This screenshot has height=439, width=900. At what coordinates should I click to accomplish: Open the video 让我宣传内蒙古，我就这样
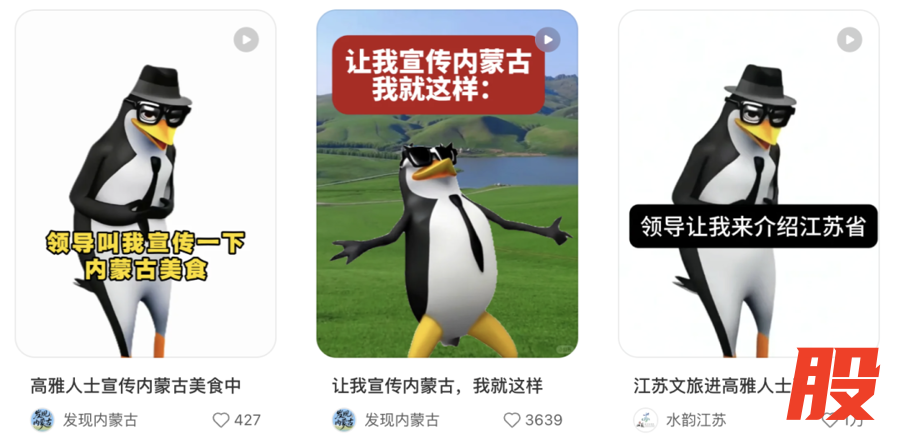447,184
